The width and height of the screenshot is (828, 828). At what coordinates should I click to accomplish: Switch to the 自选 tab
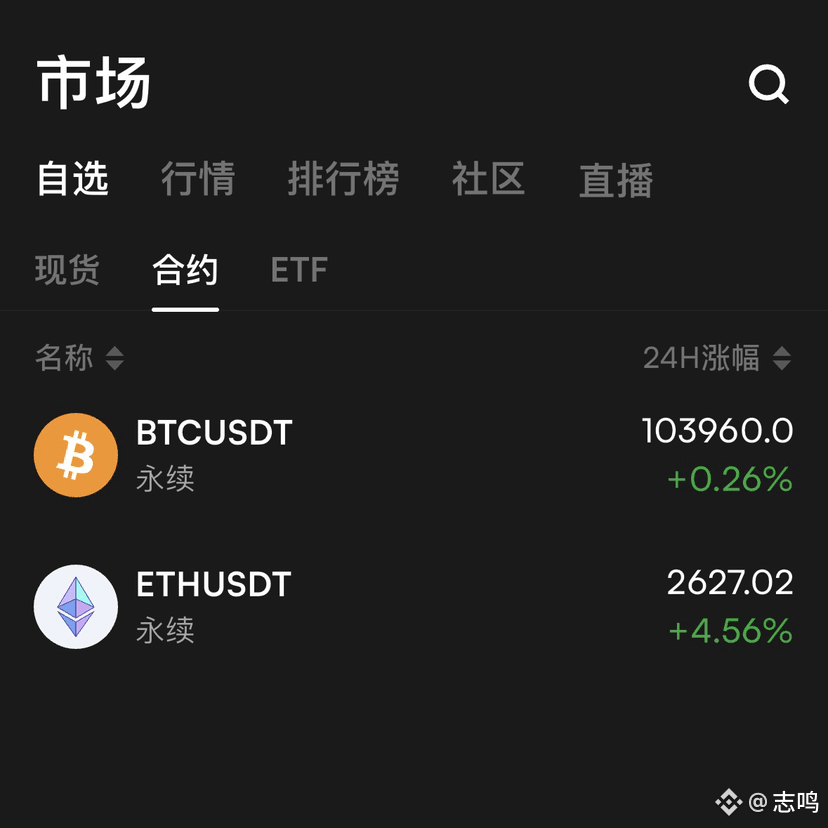click(x=72, y=180)
